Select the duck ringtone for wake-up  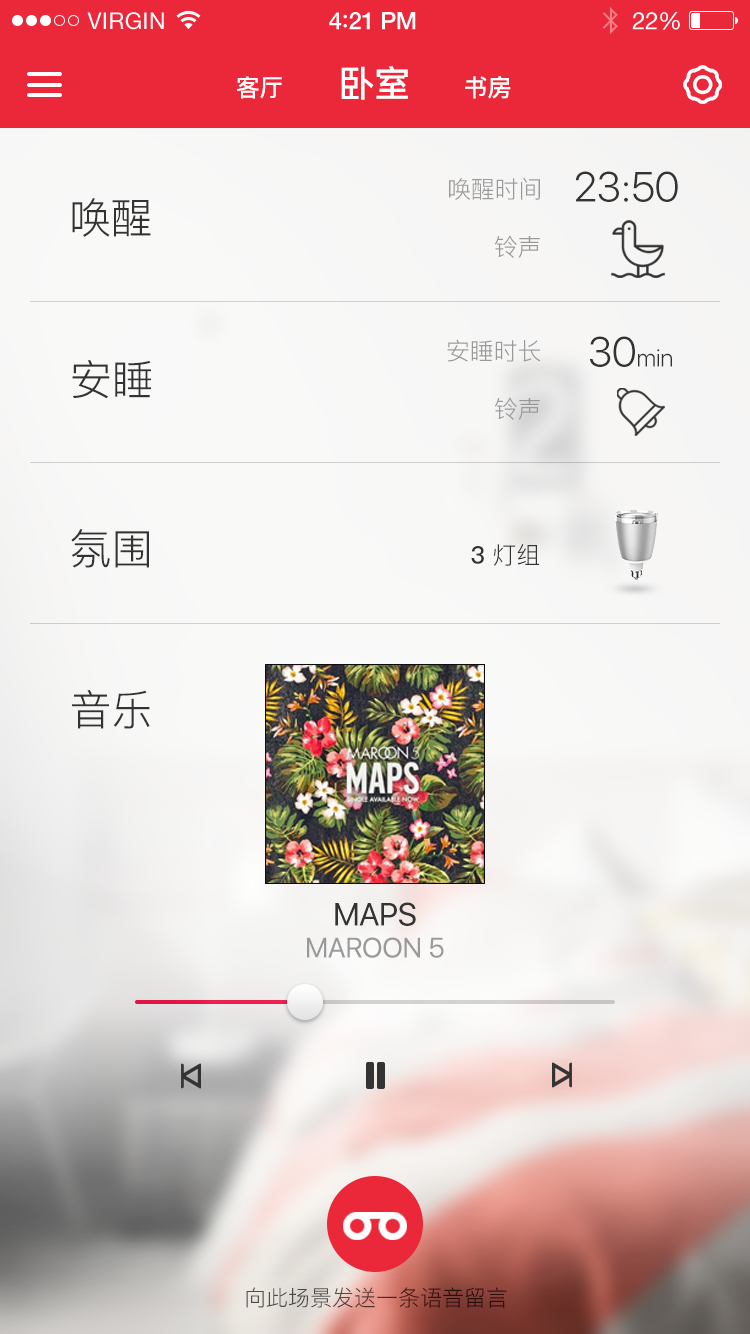(637, 247)
